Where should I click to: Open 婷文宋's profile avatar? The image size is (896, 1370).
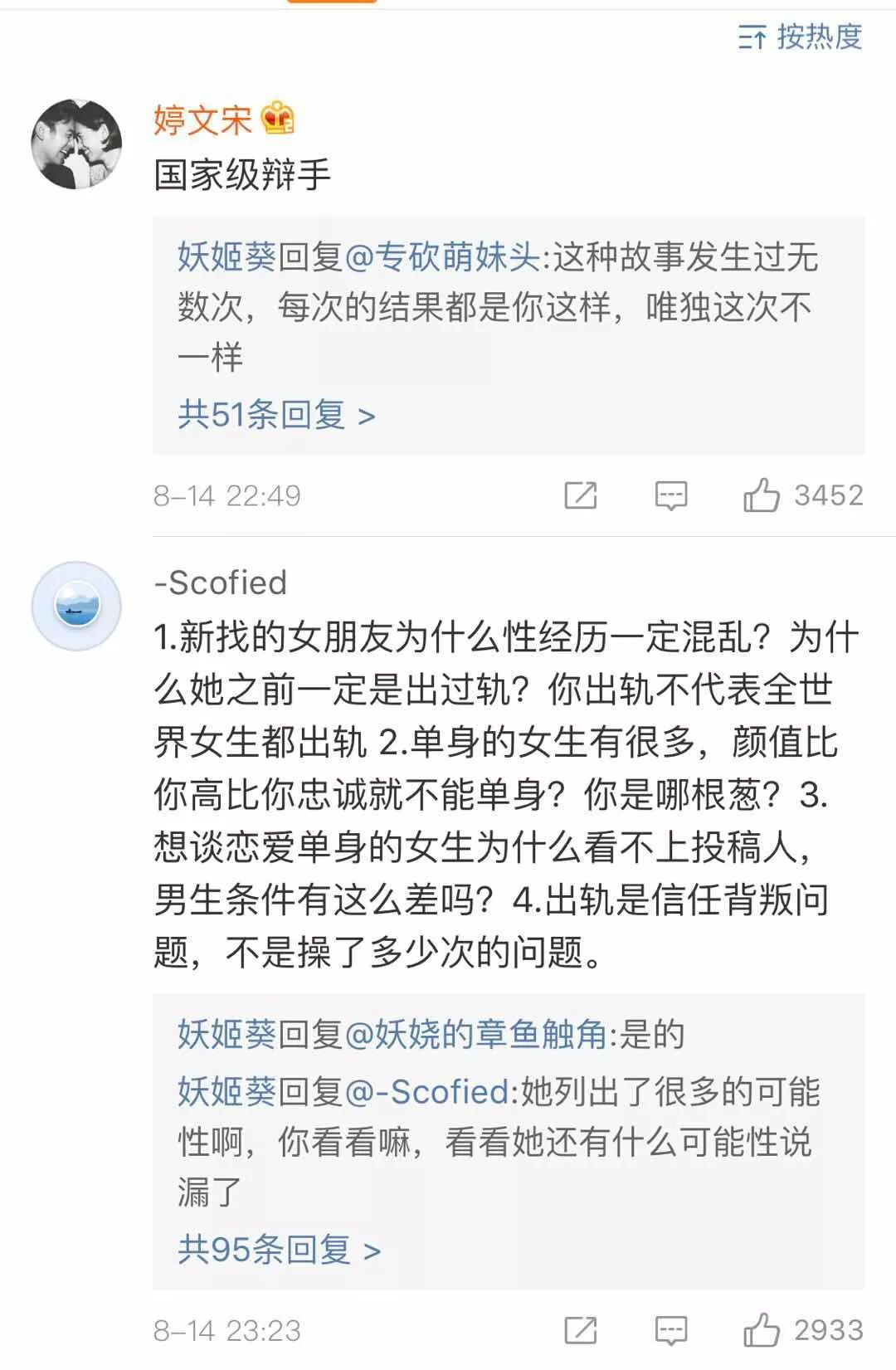76,144
